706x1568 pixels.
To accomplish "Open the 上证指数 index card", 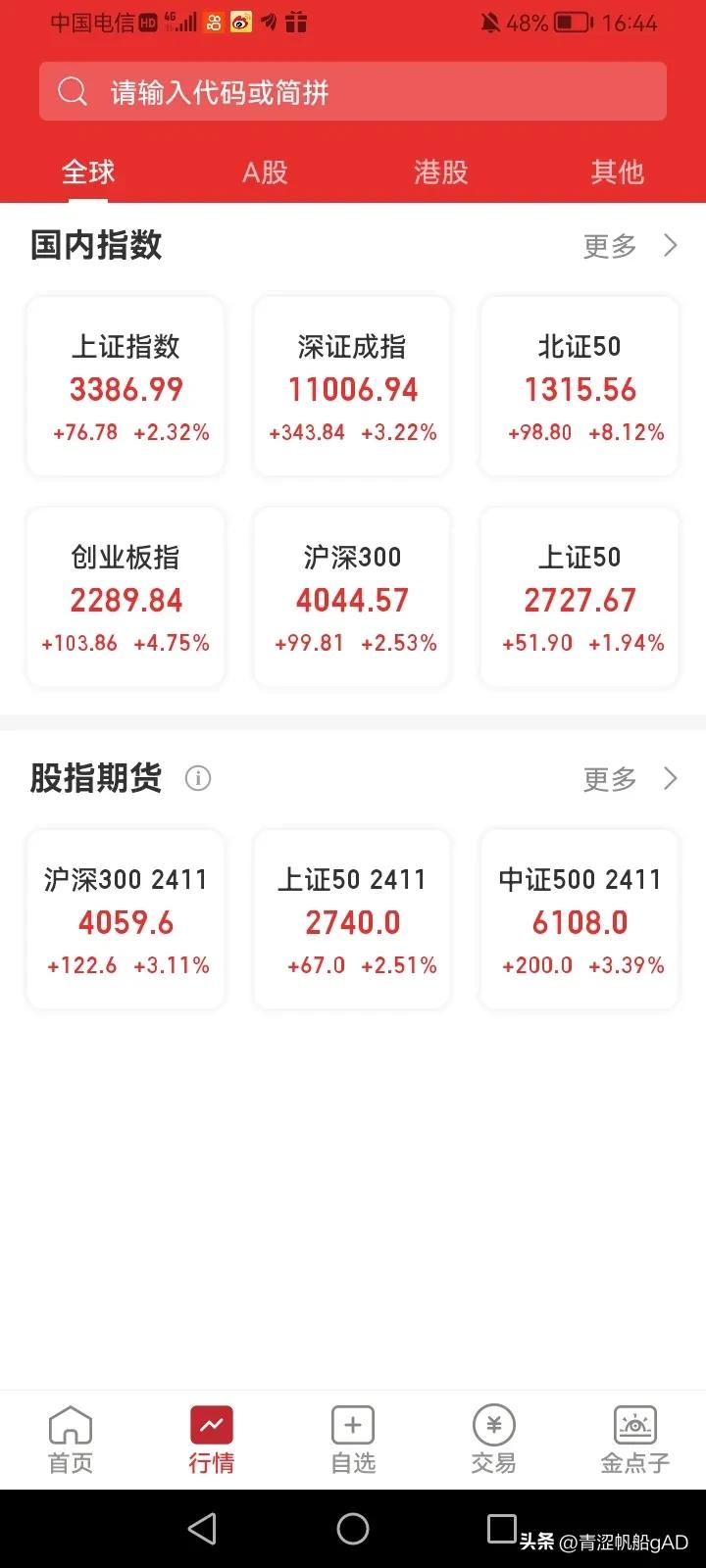I will [x=126, y=387].
